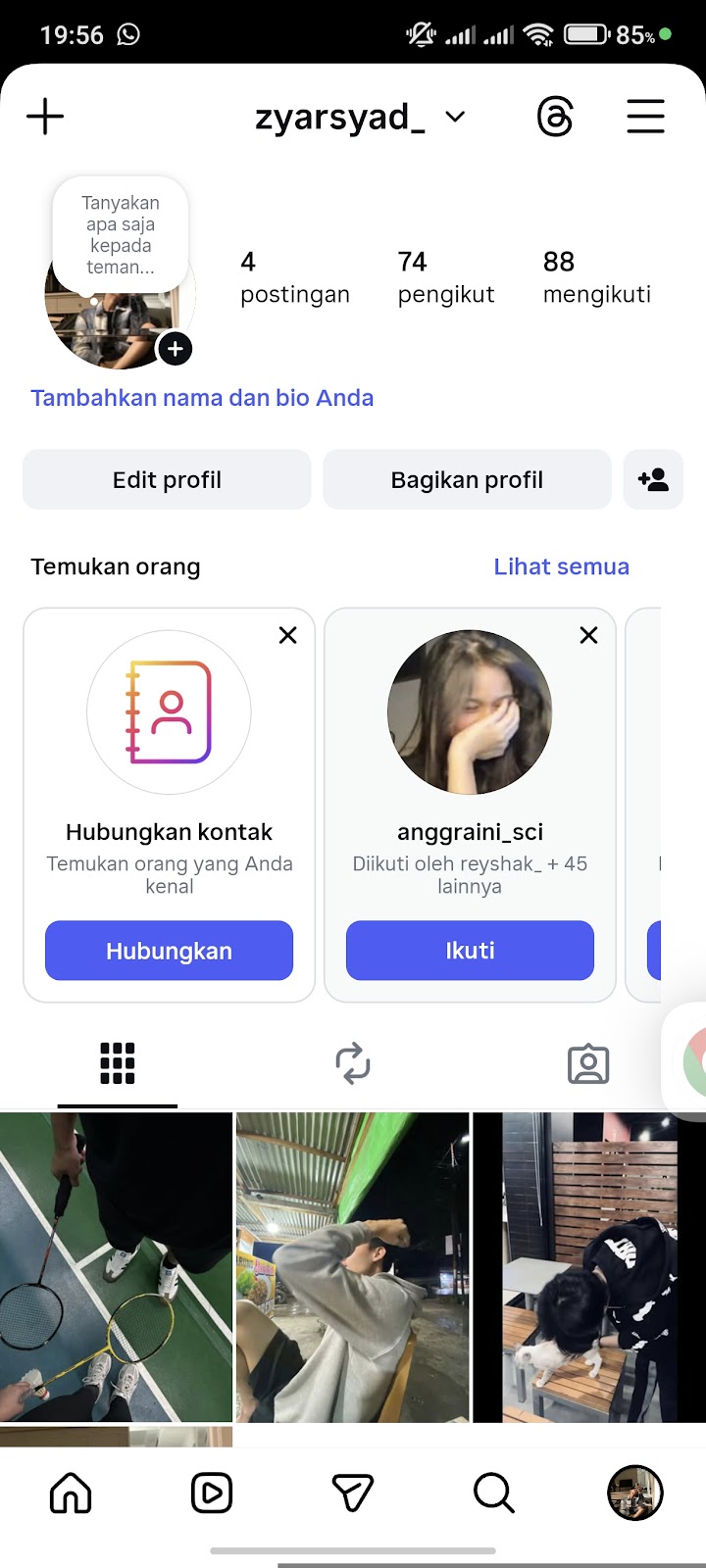706x1568 pixels.
Task: Go to the Home feed
Action: point(71,1494)
